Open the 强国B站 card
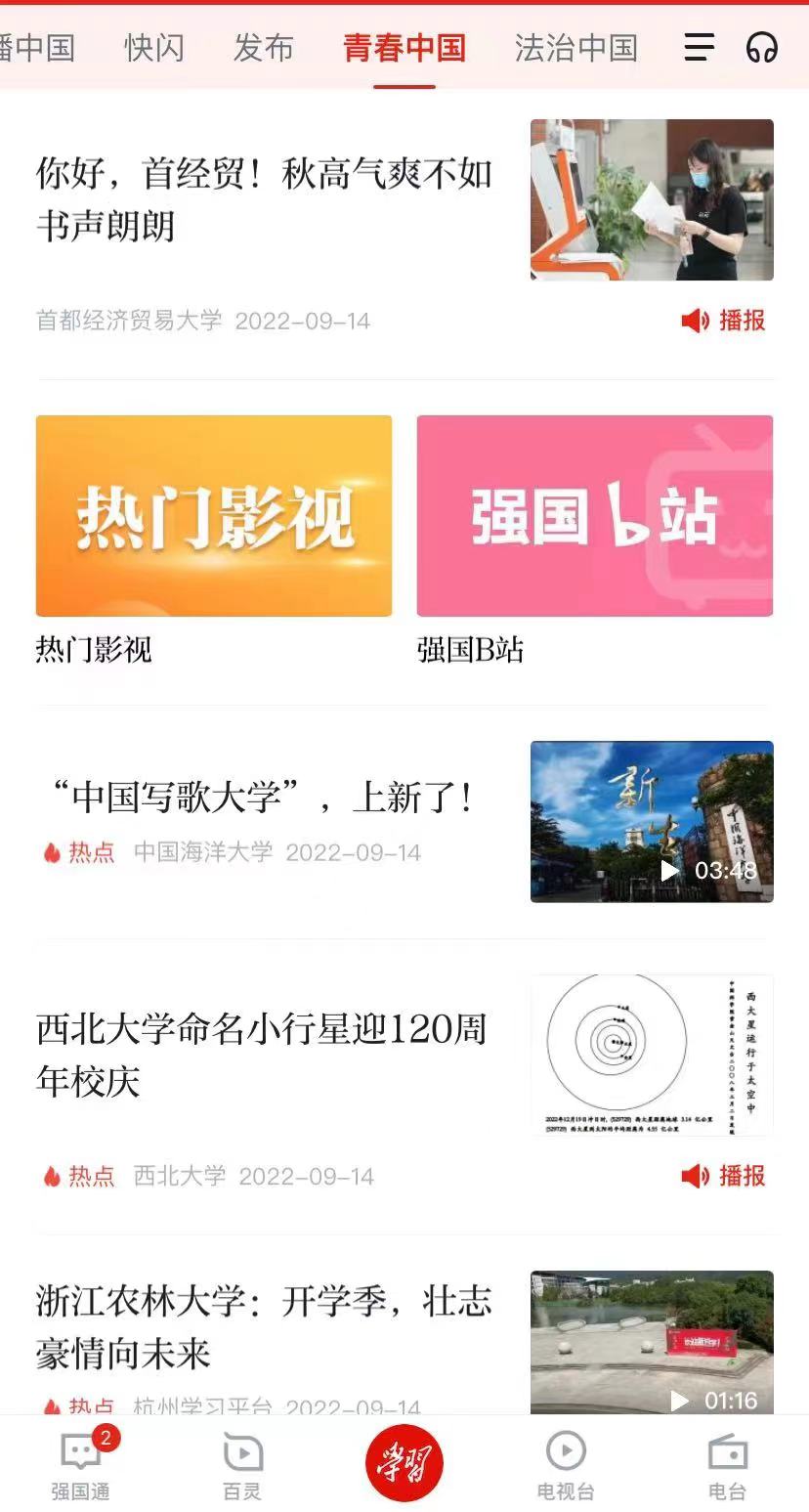809x1512 pixels. tap(594, 516)
